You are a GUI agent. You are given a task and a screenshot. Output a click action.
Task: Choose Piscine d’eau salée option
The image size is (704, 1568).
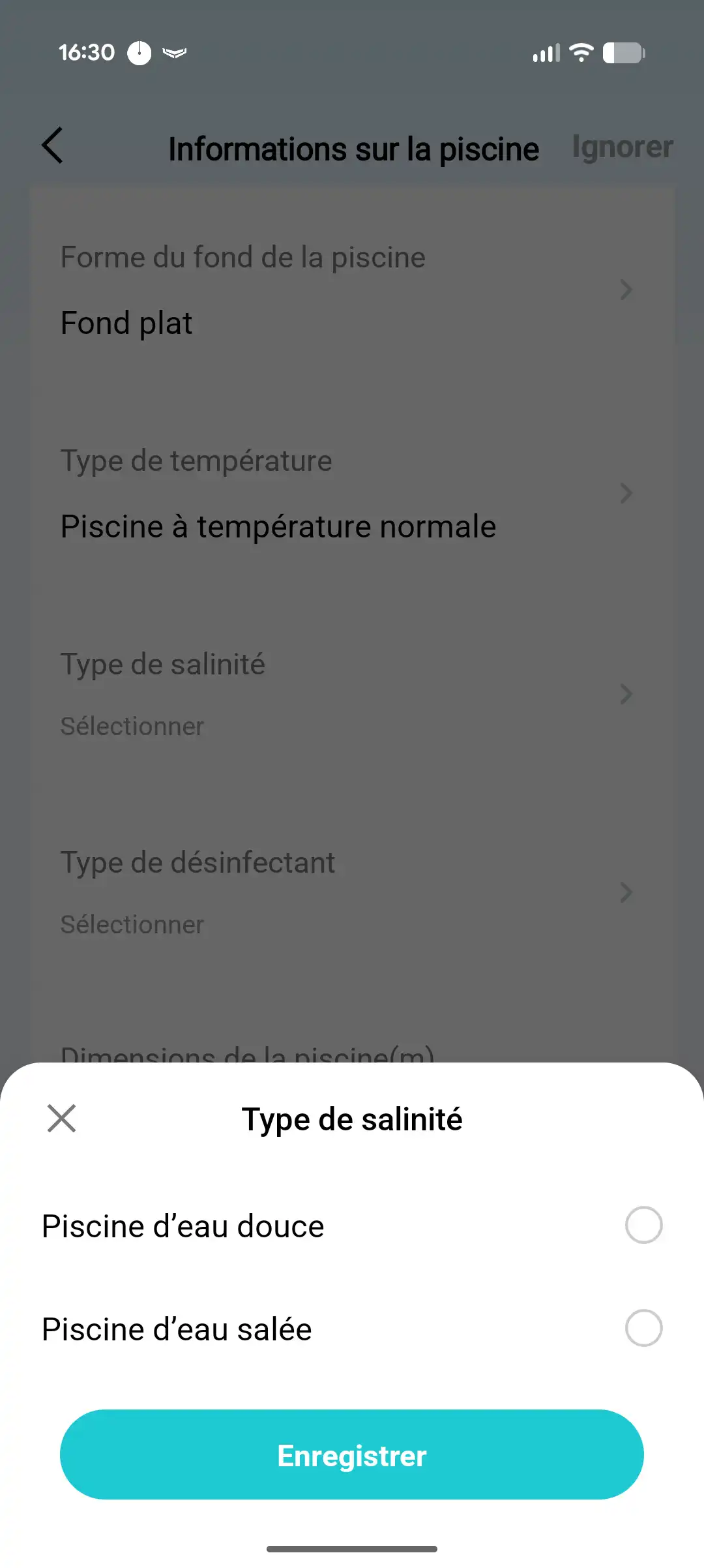pyautogui.click(x=643, y=1328)
